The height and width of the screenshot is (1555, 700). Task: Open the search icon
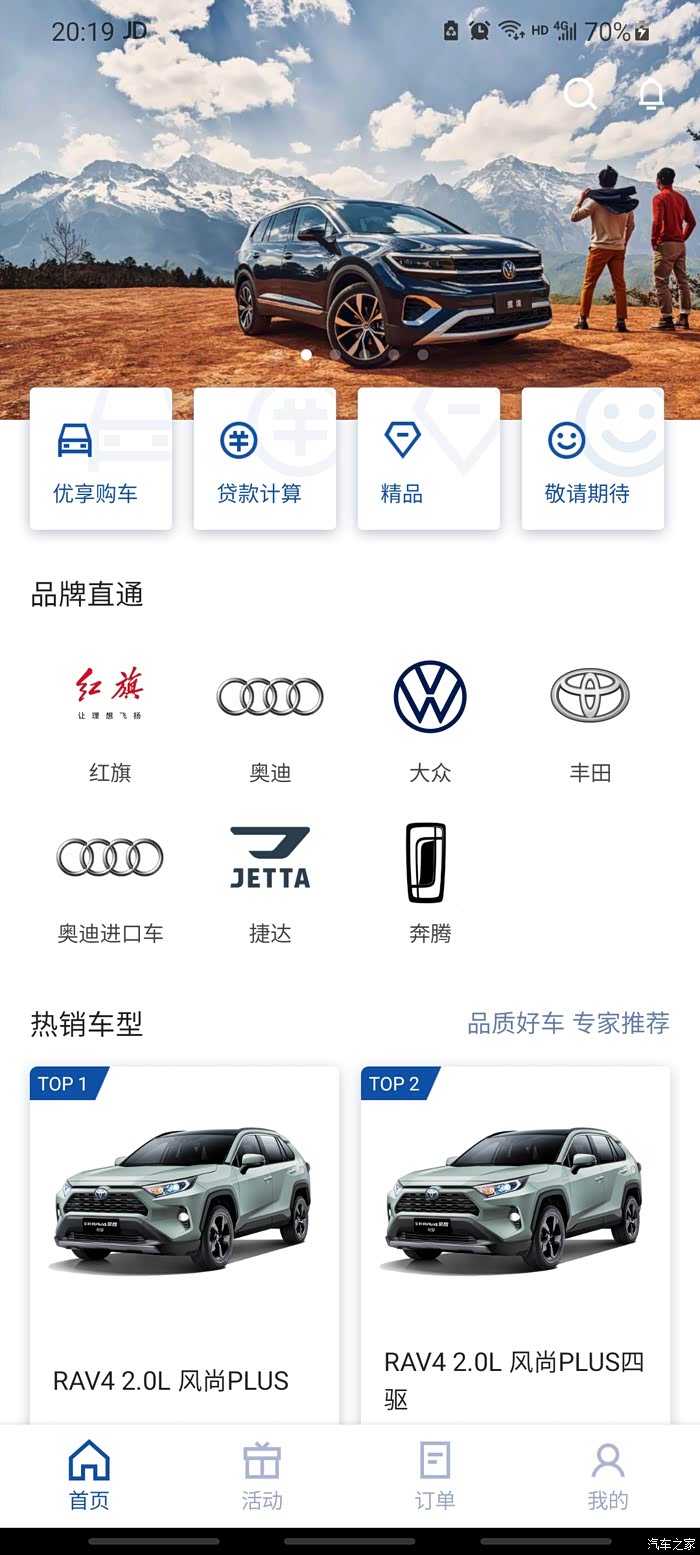coord(580,94)
